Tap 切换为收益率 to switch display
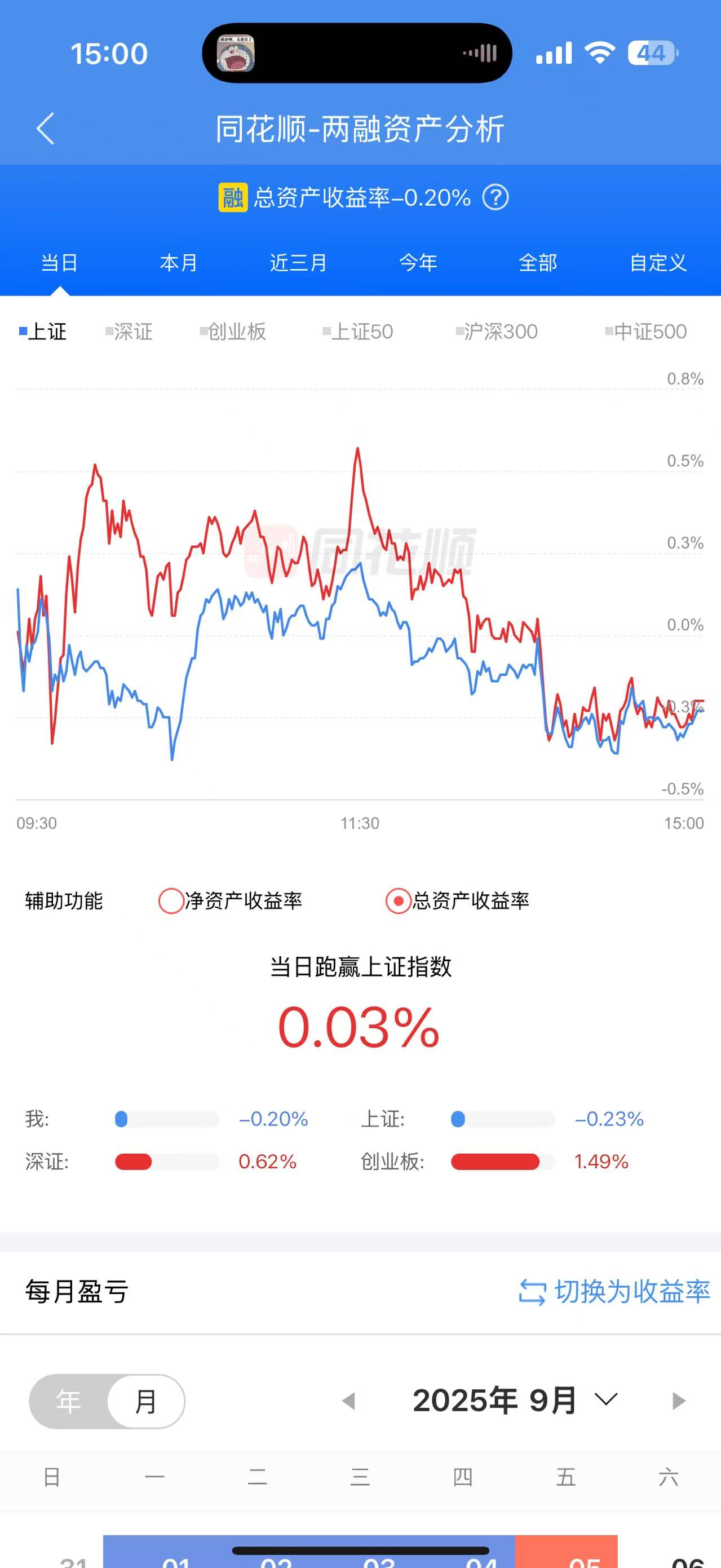 point(614,1291)
